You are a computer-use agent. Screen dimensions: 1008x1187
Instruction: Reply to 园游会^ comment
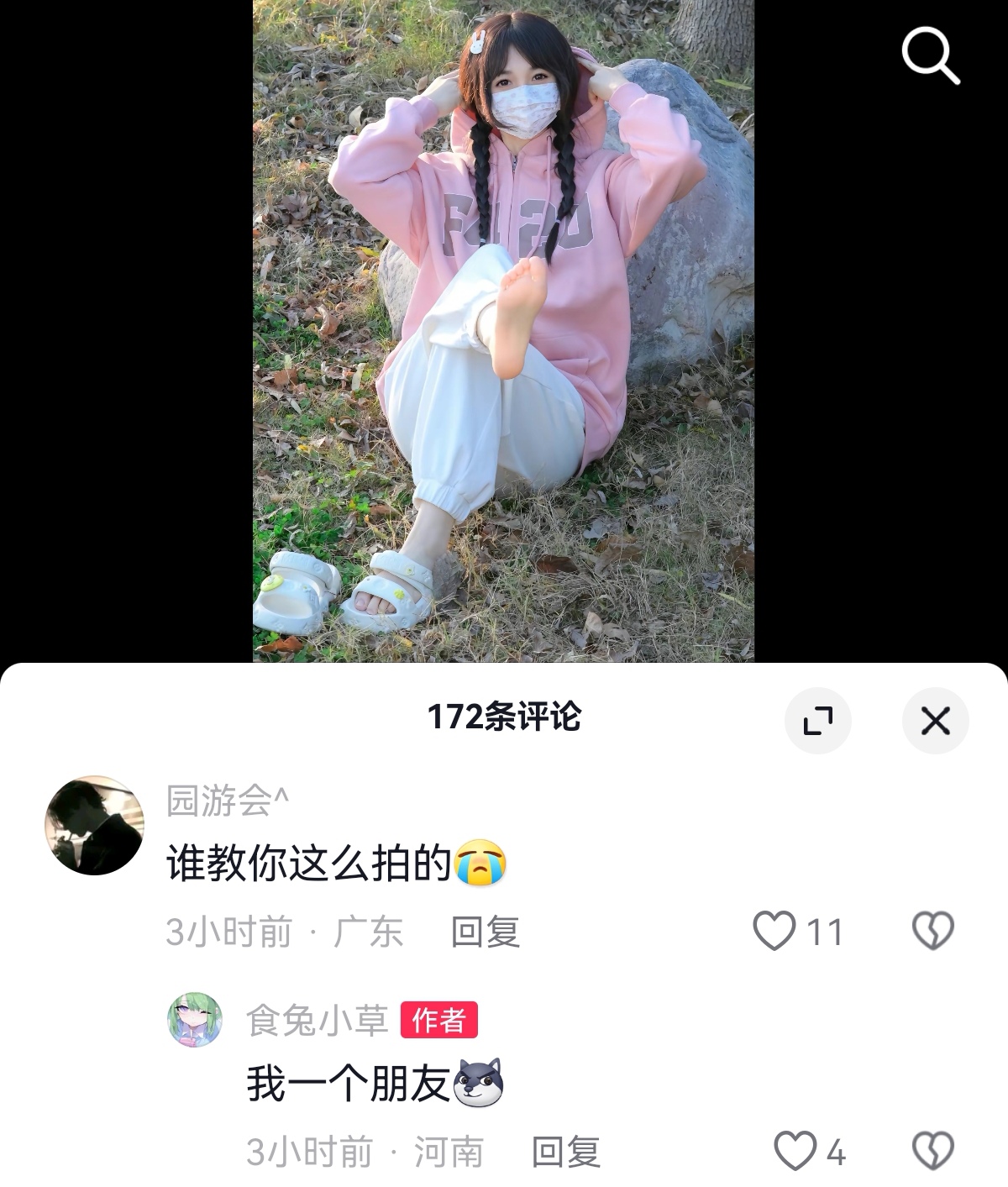pos(486,932)
